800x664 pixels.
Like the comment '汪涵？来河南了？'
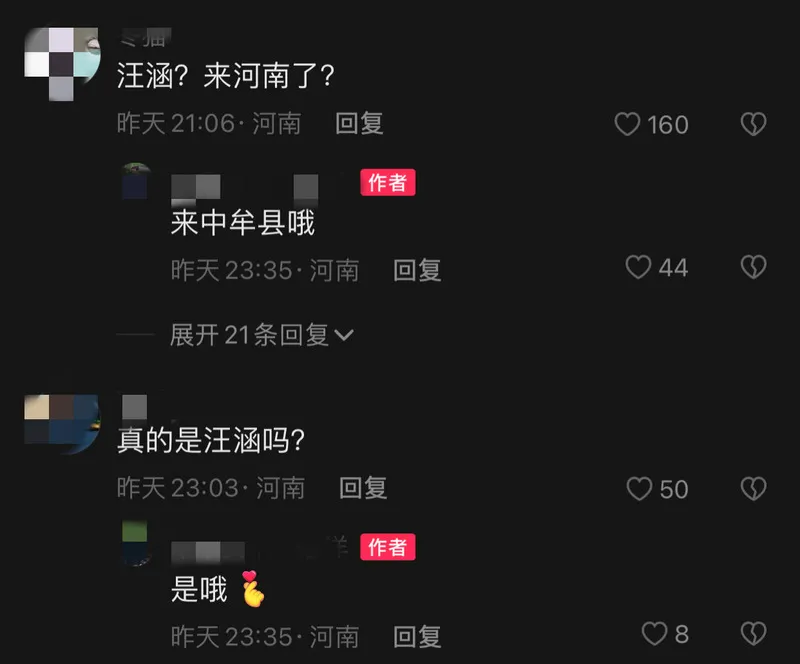627,124
